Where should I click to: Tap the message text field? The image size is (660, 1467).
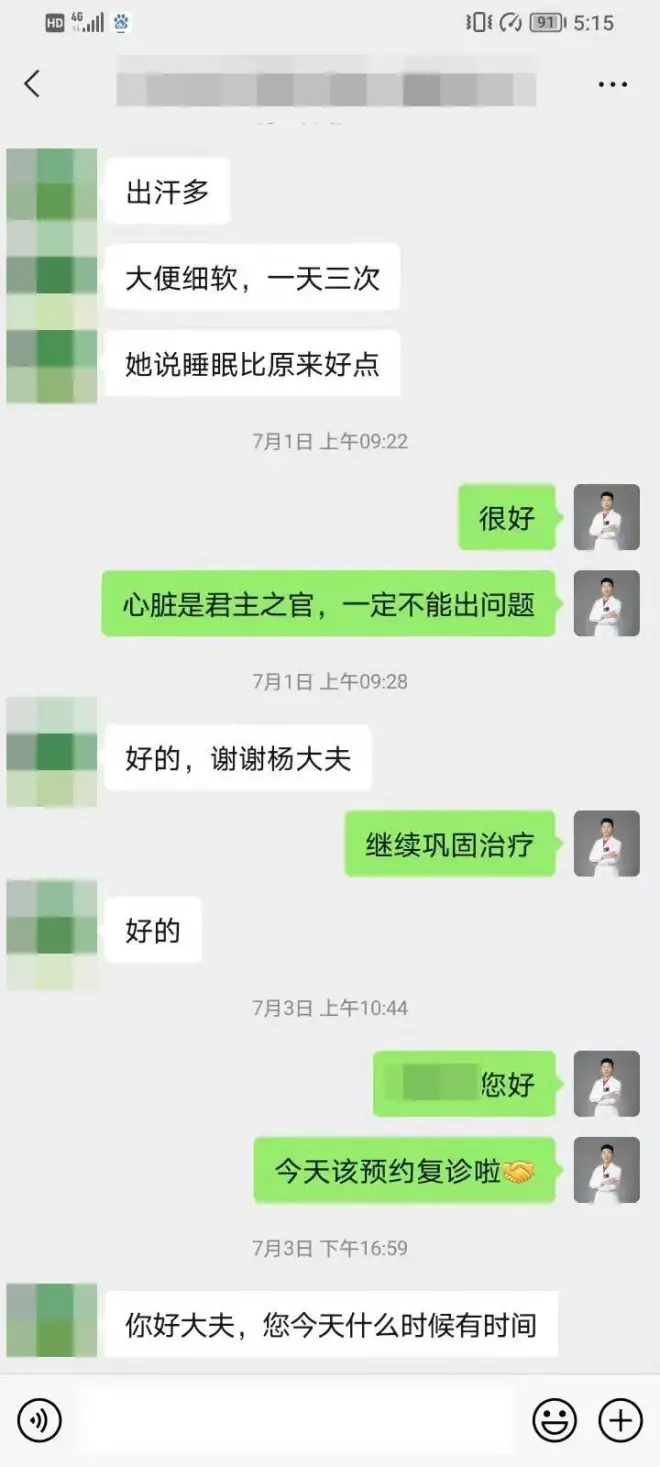point(297,1419)
